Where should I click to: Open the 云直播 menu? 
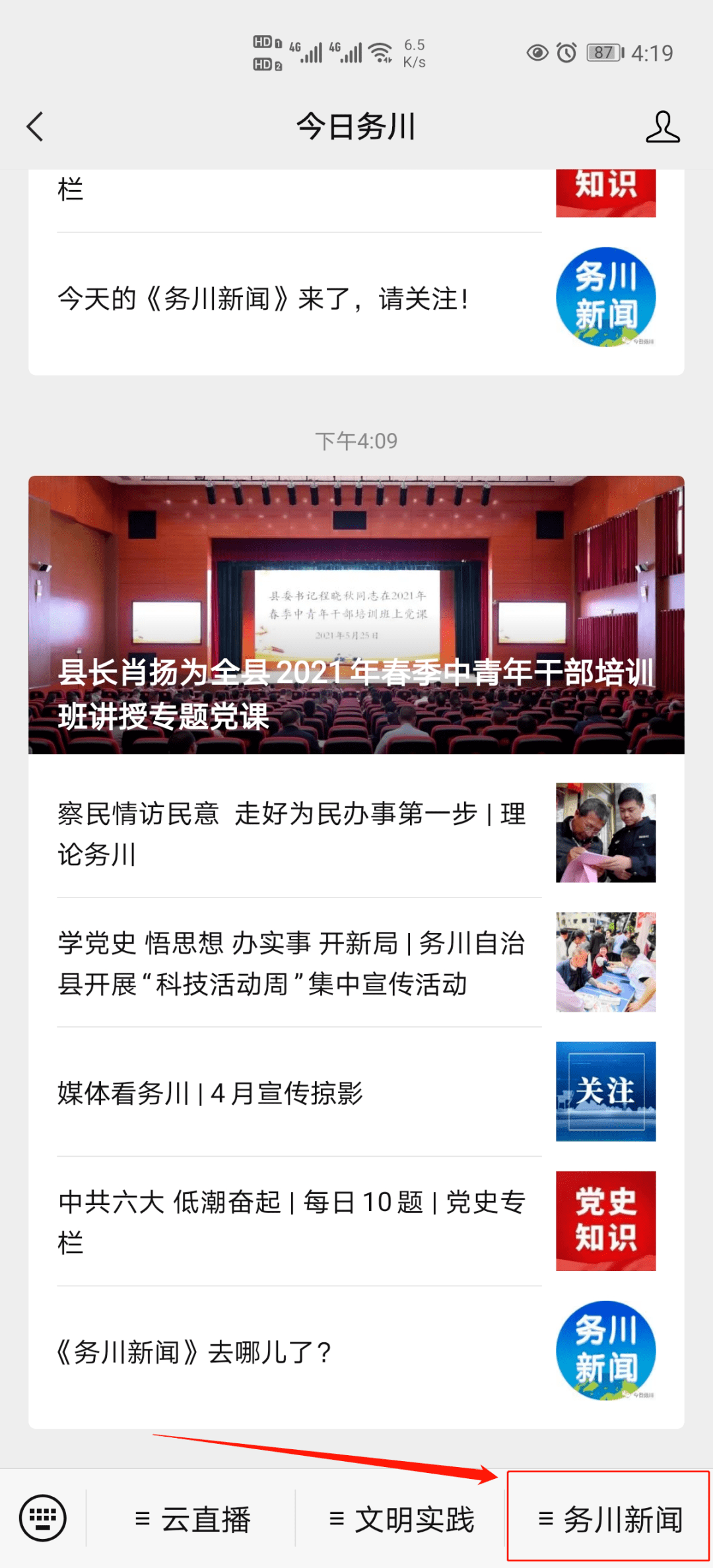[191, 1519]
